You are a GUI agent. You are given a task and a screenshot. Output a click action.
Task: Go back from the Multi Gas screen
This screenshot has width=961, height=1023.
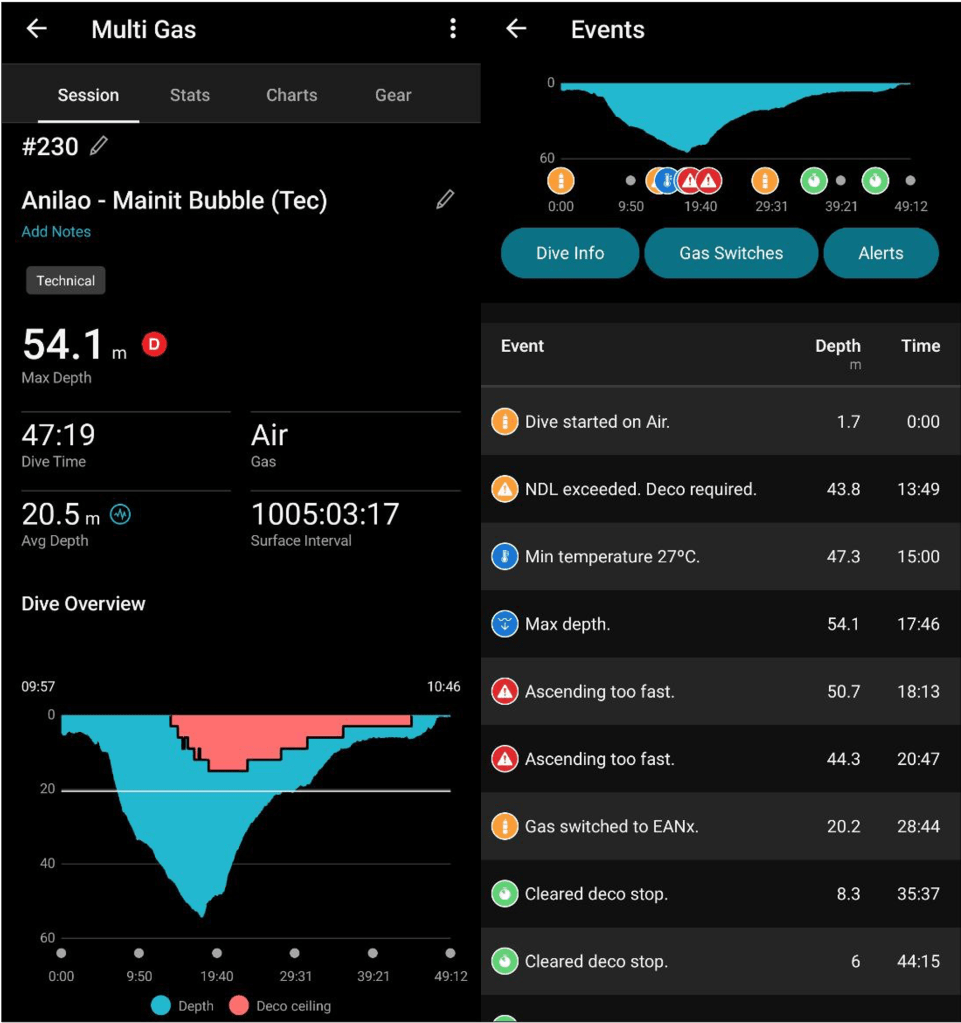coord(37,29)
